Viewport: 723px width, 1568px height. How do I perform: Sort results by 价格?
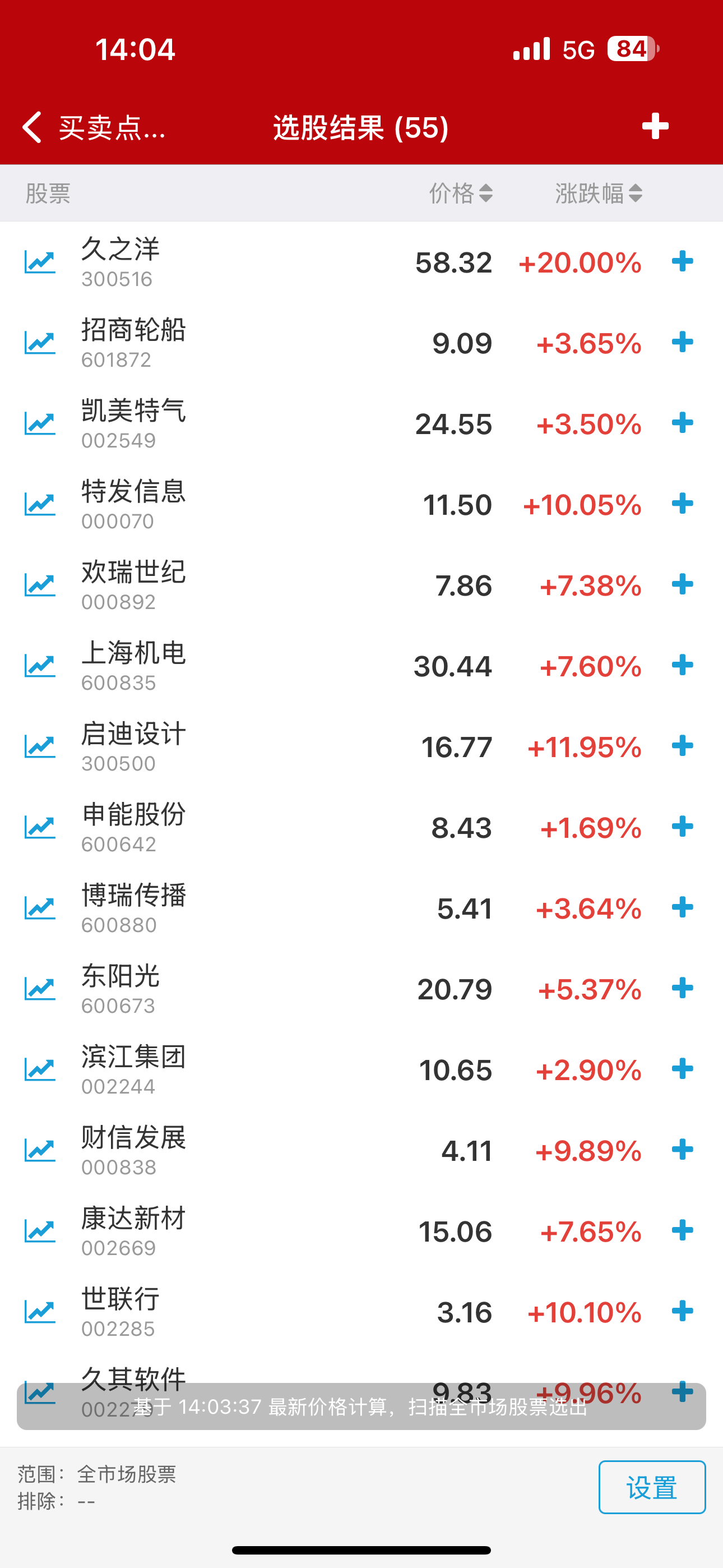[461, 193]
